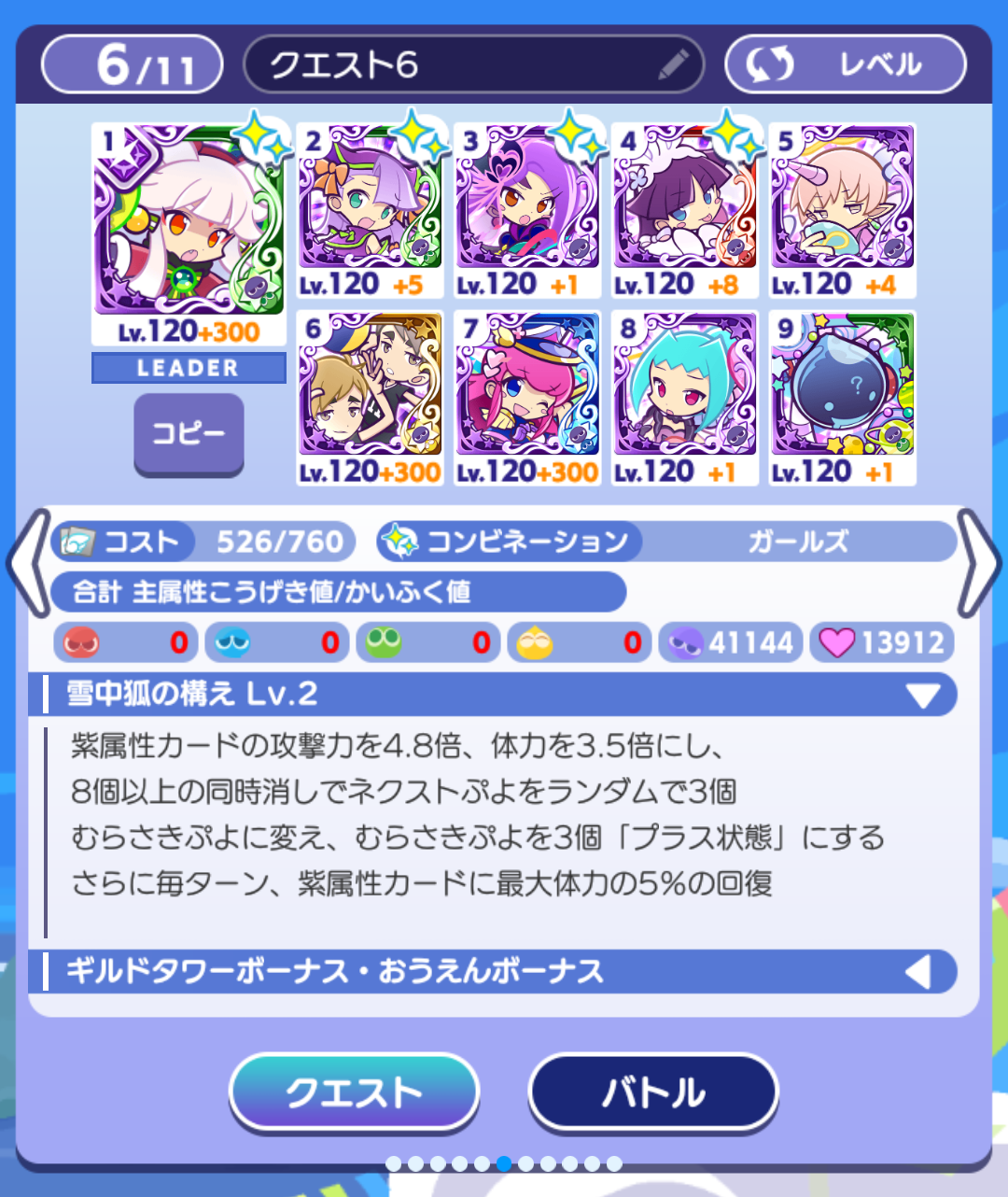The width and height of the screenshot is (1008, 1197).
Task: Select card slot 6 Lv.120+300
Action: (x=370, y=385)
